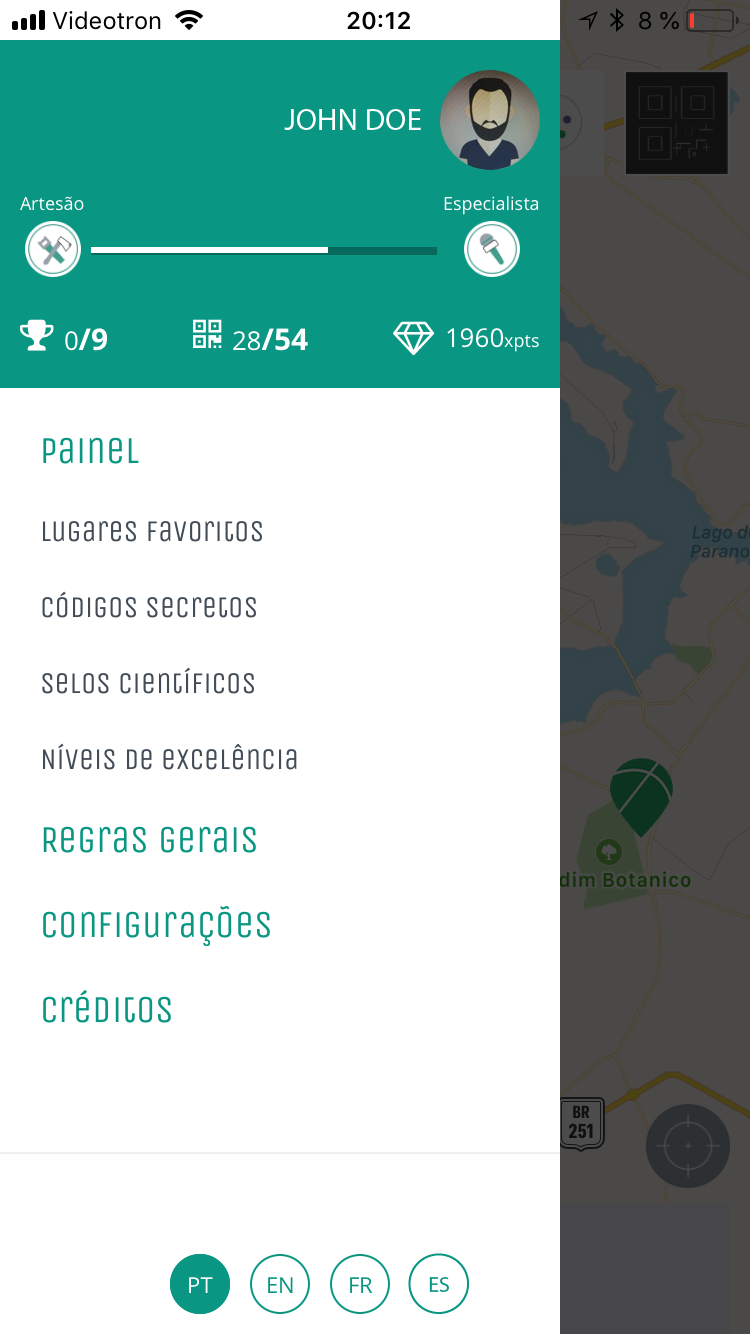
Task: Open Regras Gerais
Action: [149, 839]
